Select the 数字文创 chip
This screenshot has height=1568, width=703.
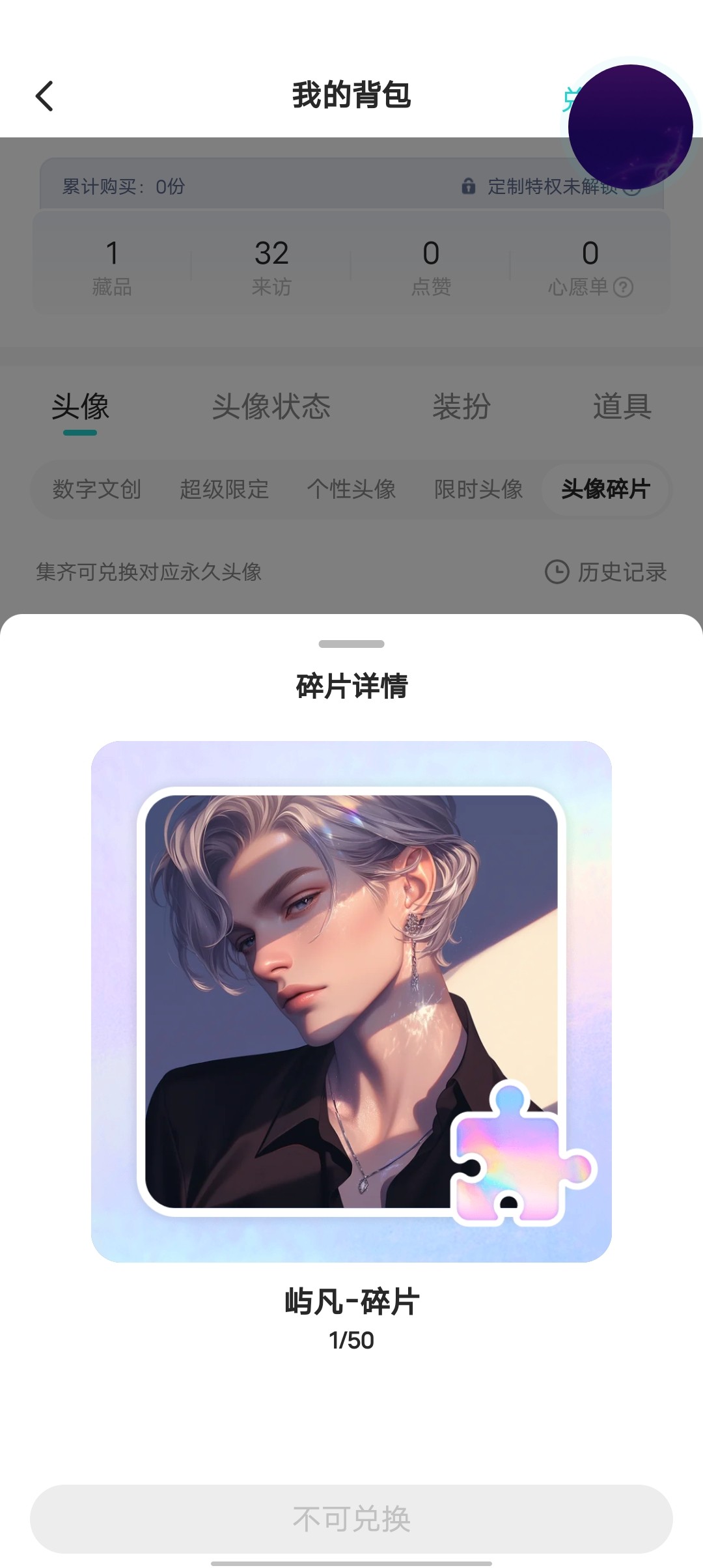click(x=96, y=489)
